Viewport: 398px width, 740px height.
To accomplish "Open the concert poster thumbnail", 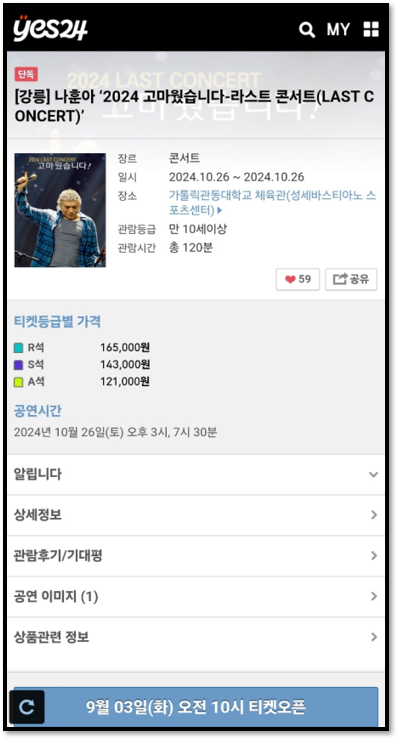I will tap(60, 210).
